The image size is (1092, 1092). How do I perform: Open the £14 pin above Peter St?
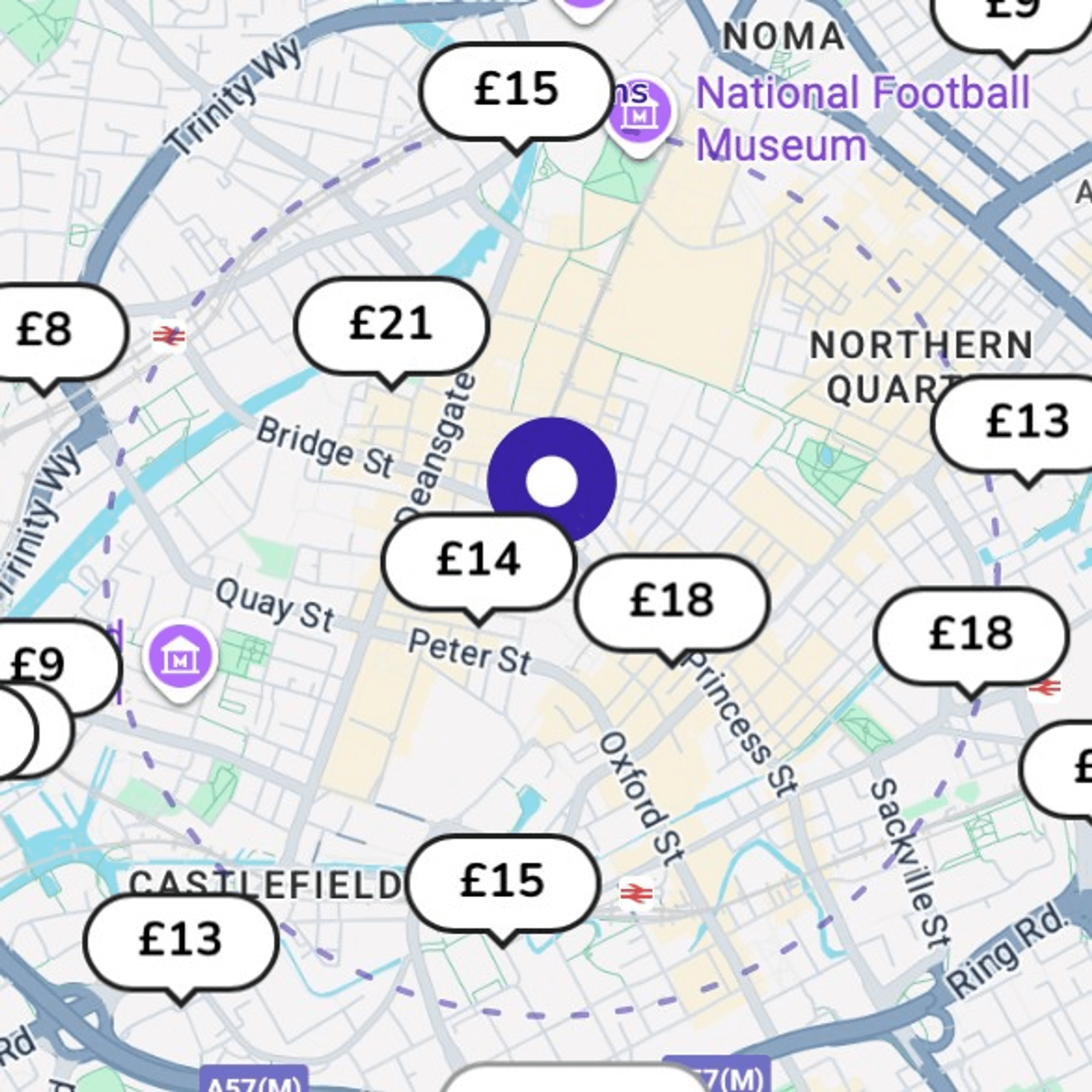(x=479, y=561)
